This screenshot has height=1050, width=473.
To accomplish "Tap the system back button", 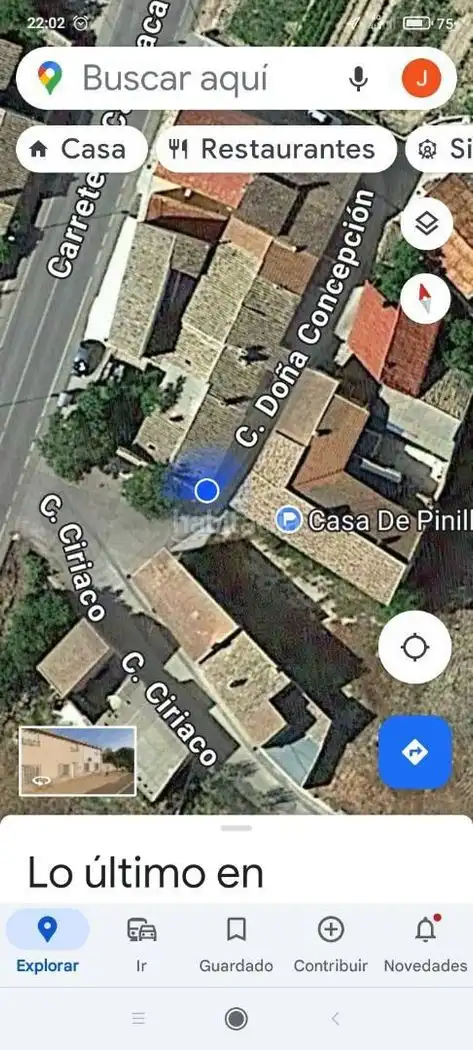I will click(x=335, y=1019).
